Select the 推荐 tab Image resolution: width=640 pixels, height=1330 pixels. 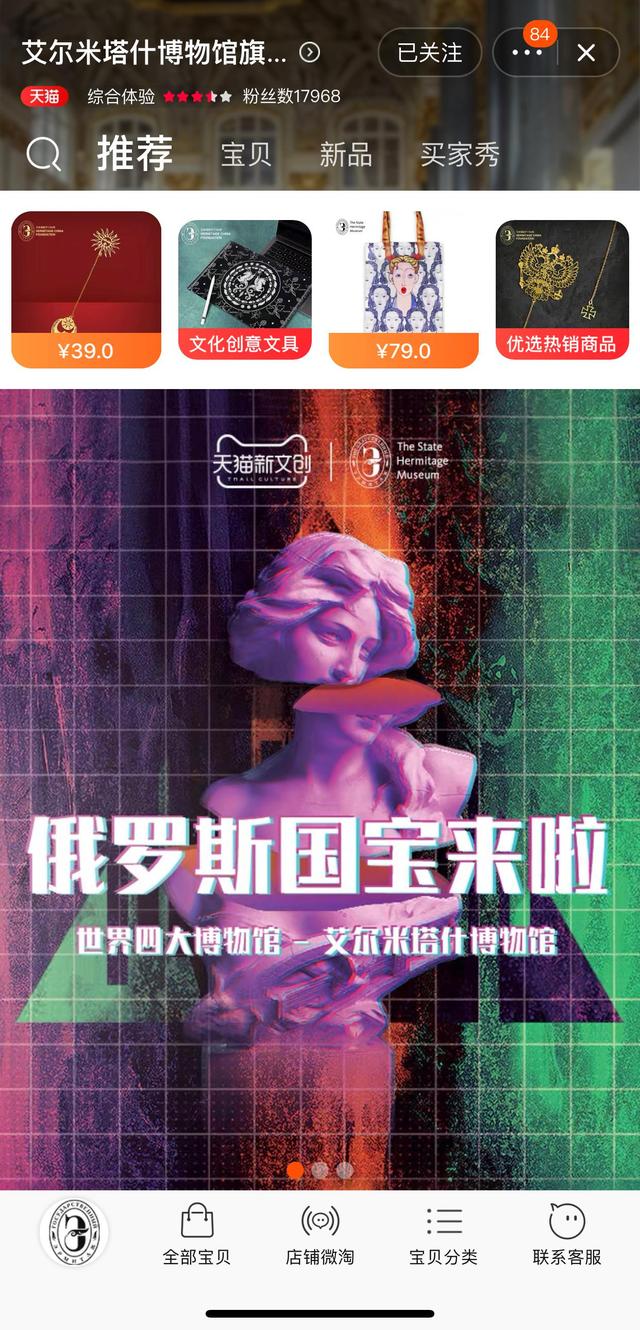point(135,154)
